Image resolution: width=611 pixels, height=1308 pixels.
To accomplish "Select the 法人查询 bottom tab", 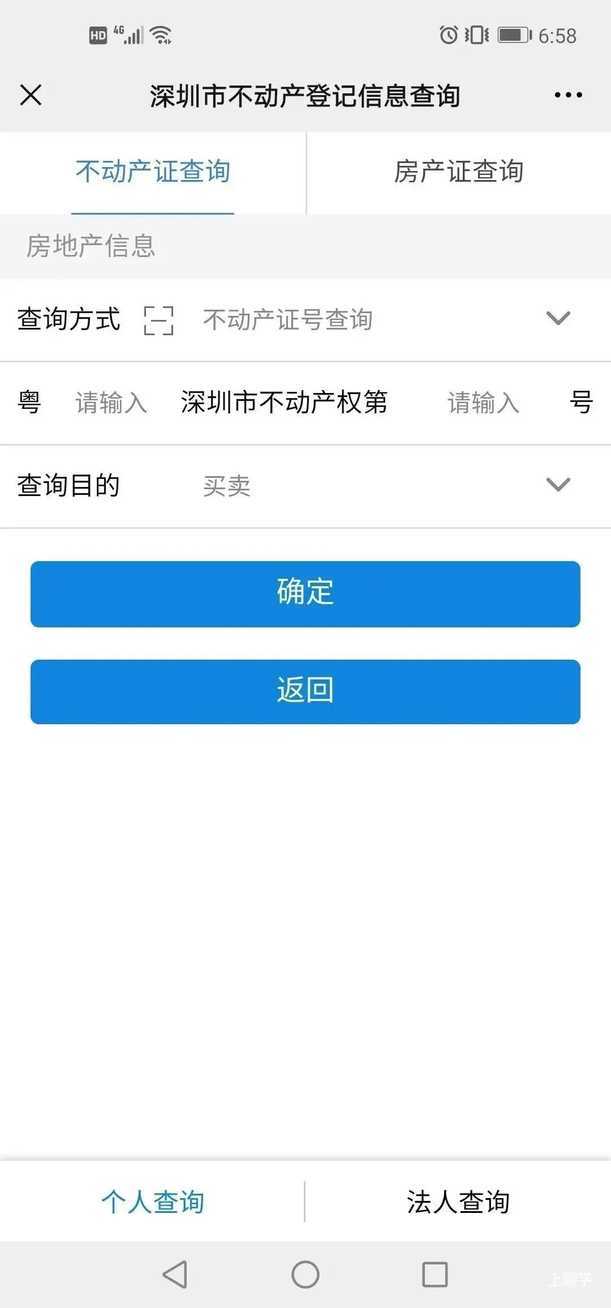I will [458, 1201].
